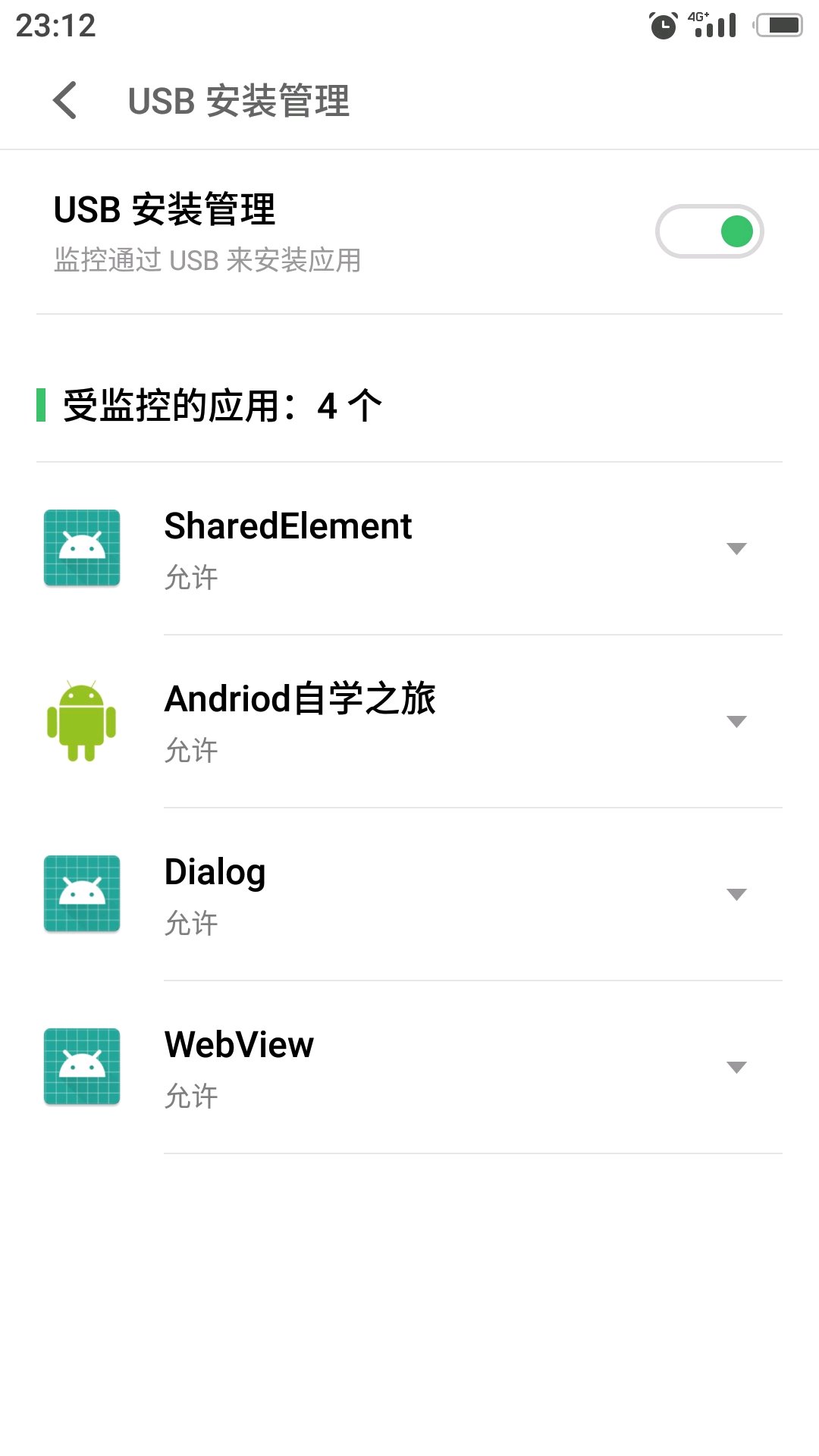Go back from USB 安装管理

click(65, 101)
